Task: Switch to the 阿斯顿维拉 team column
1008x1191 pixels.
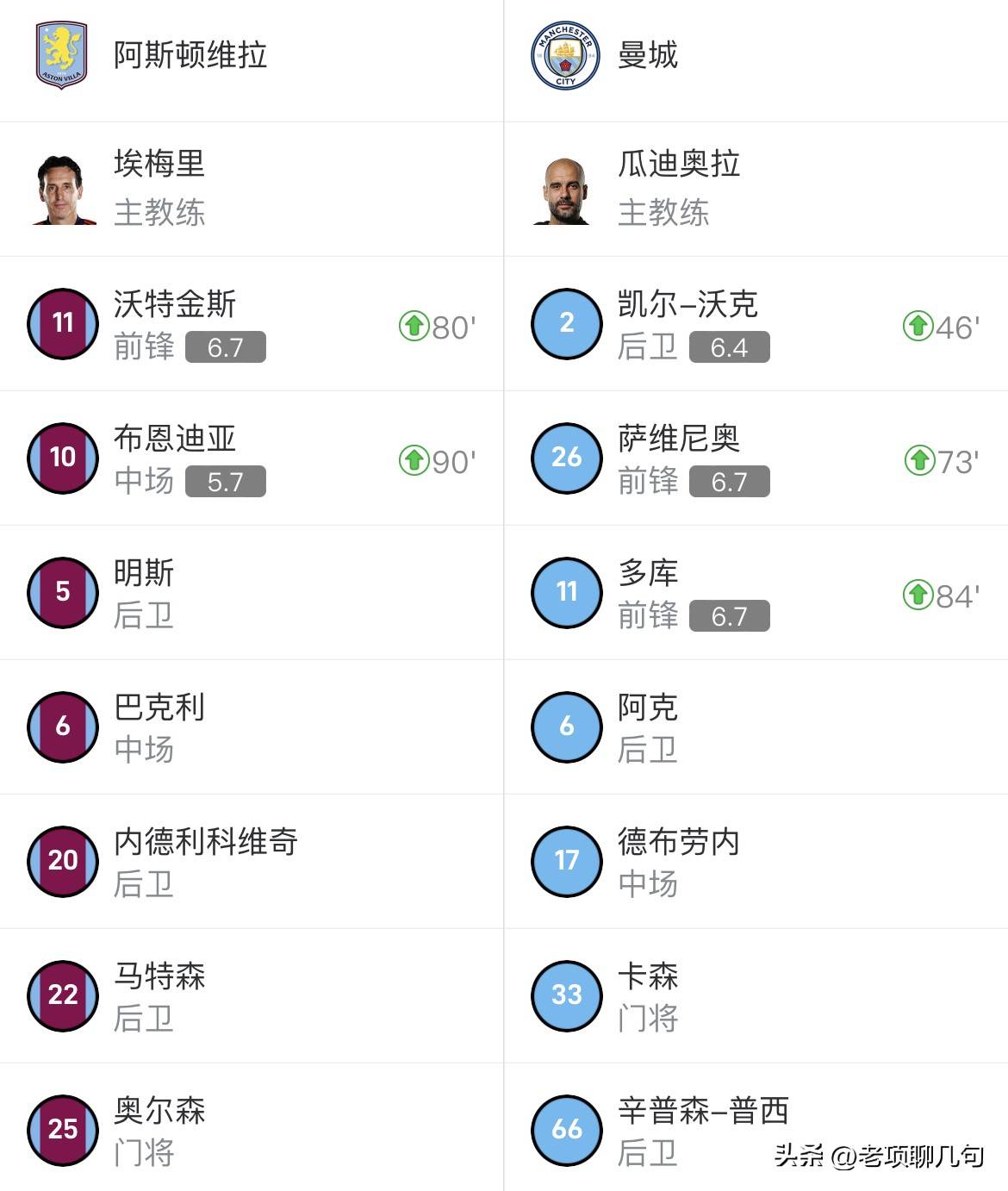Action: click(x=190, y=54)
